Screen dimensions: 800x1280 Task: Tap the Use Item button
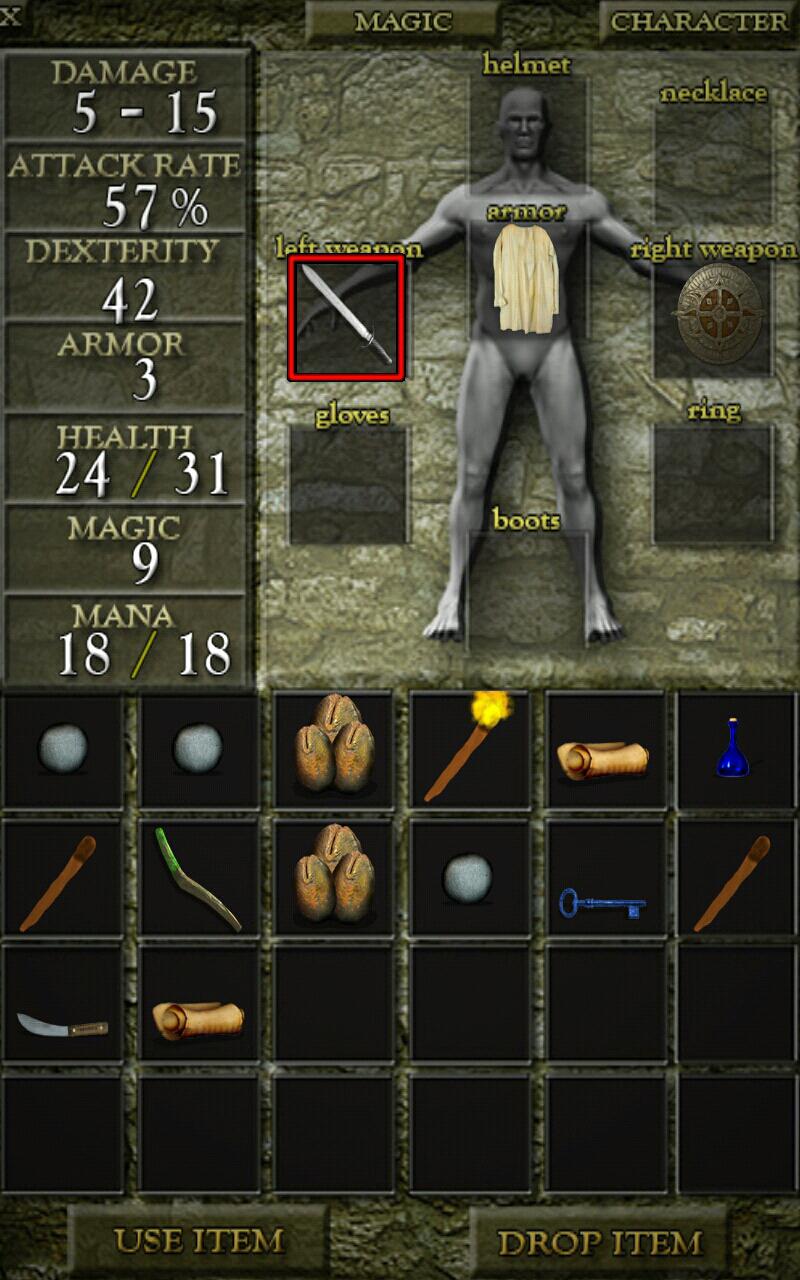point(199,1241)
